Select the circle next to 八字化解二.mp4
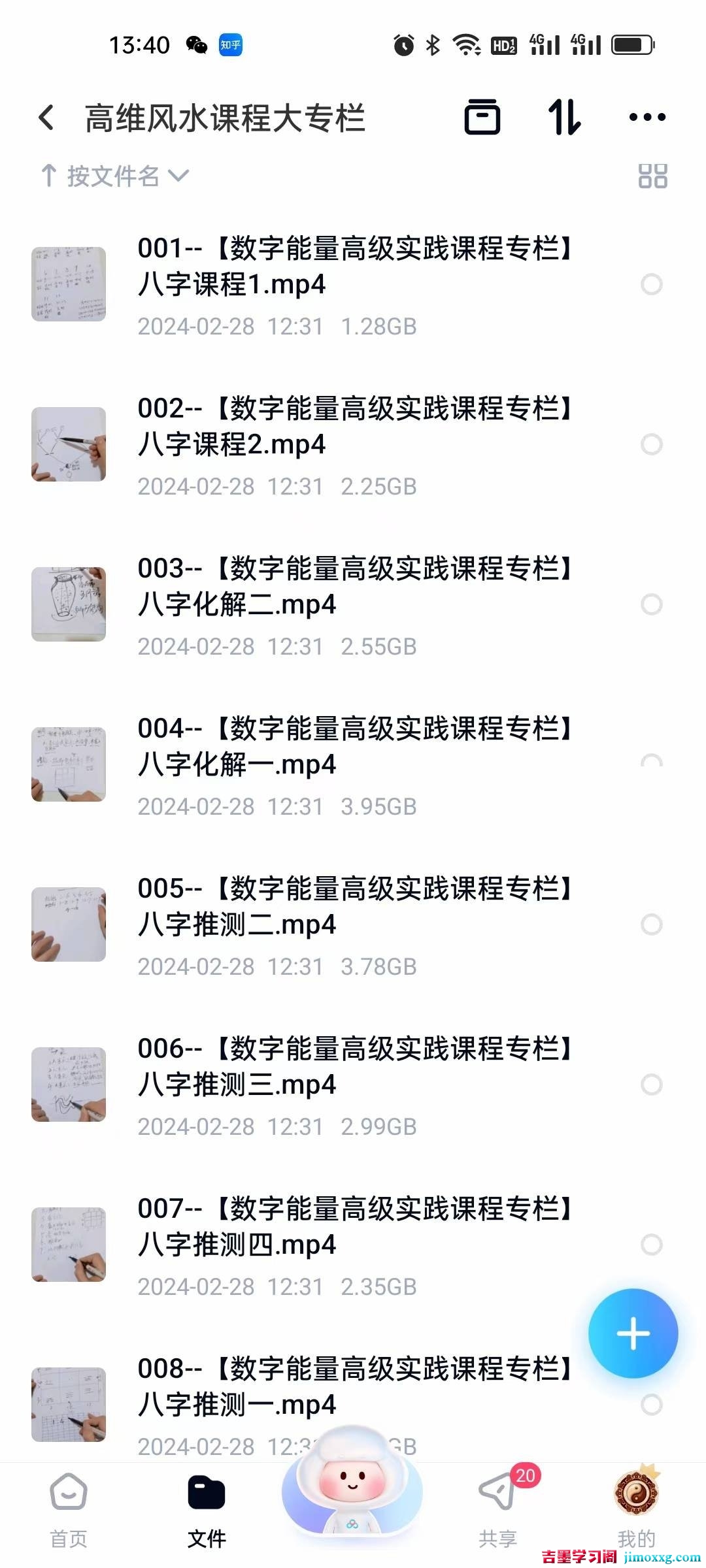This screenshot has height=1568, width=706. (x=651, y=604)
